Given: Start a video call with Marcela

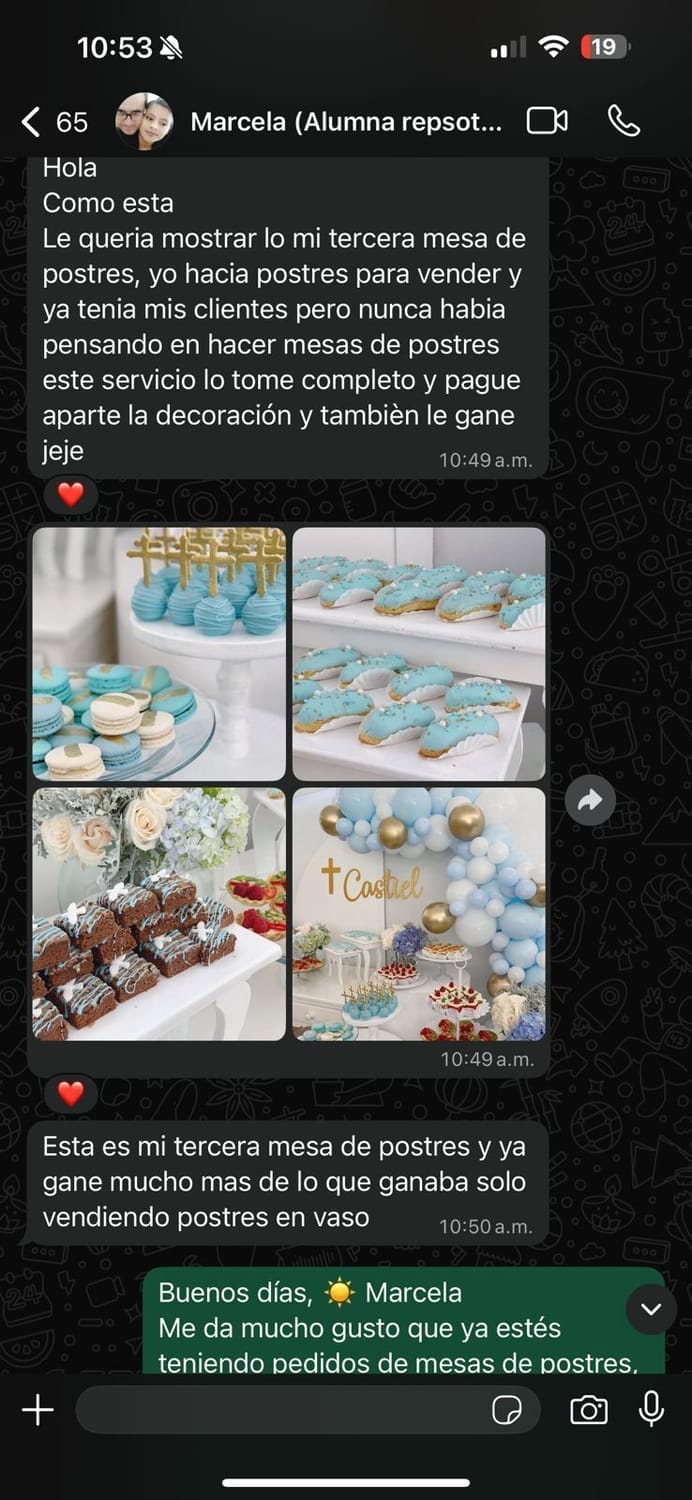Looking at the screenshot, I should click(547, 121).
